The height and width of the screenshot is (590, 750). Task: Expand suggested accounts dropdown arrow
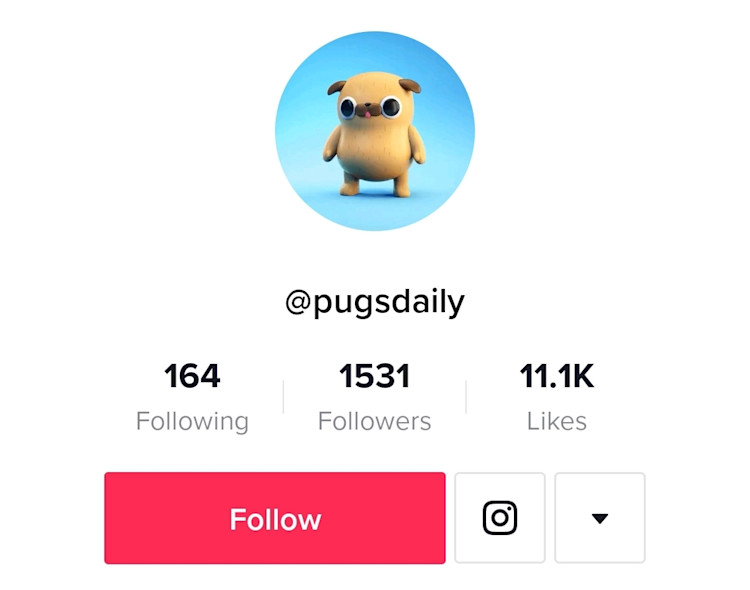coord(599,518)
